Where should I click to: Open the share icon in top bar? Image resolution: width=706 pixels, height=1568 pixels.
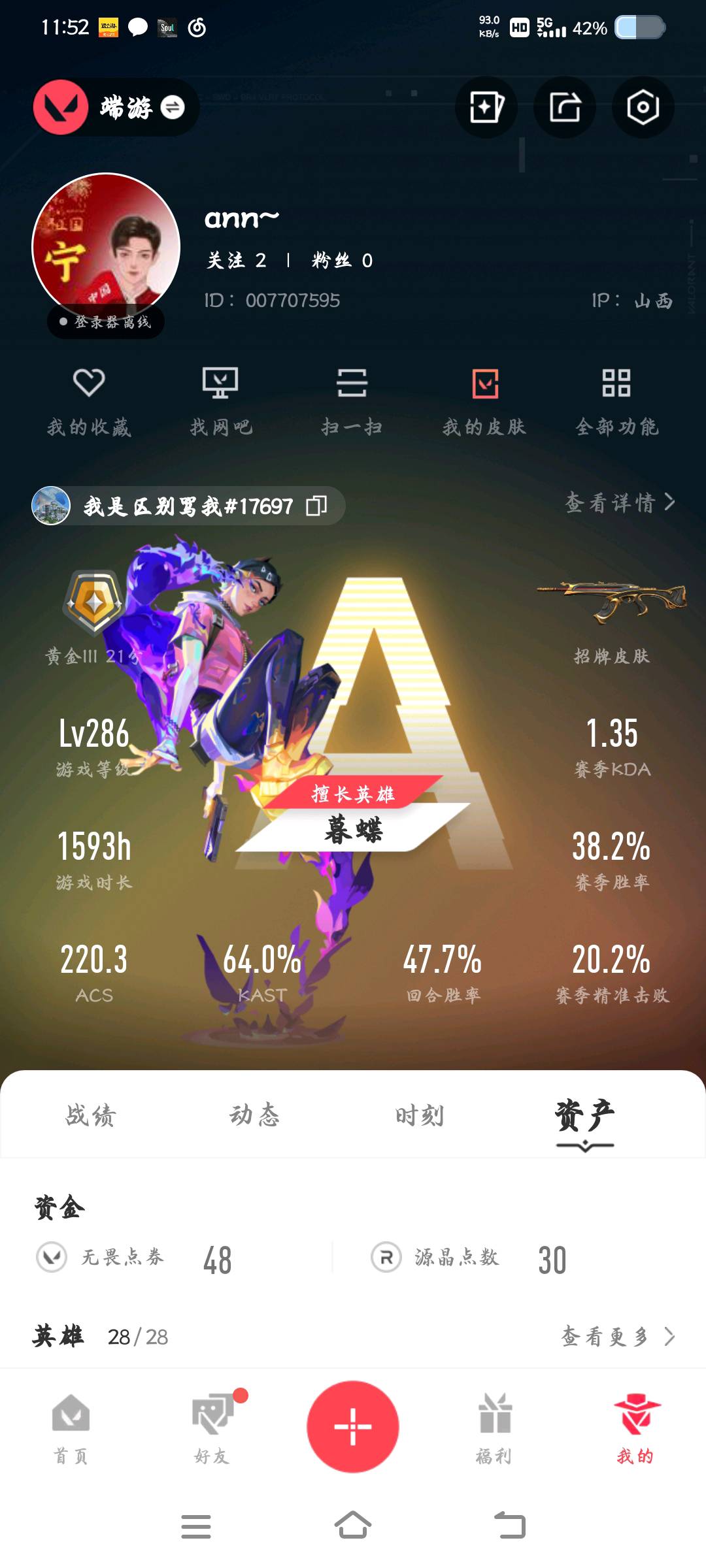(565, 107)
